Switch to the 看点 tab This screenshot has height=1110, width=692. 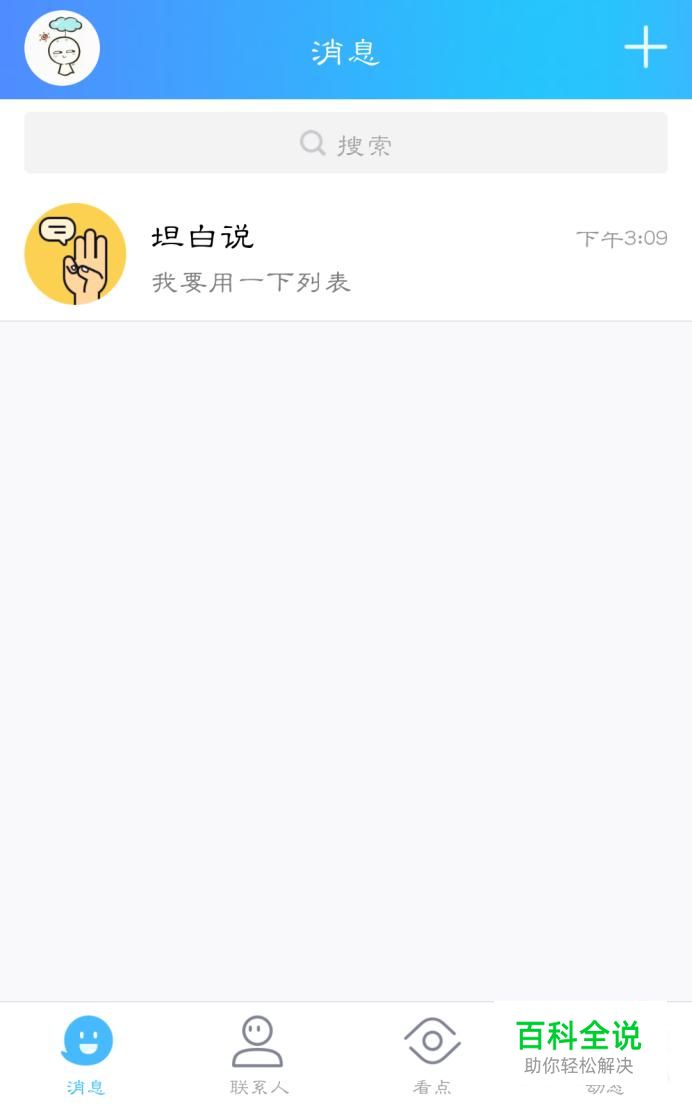click(432, 1054)
